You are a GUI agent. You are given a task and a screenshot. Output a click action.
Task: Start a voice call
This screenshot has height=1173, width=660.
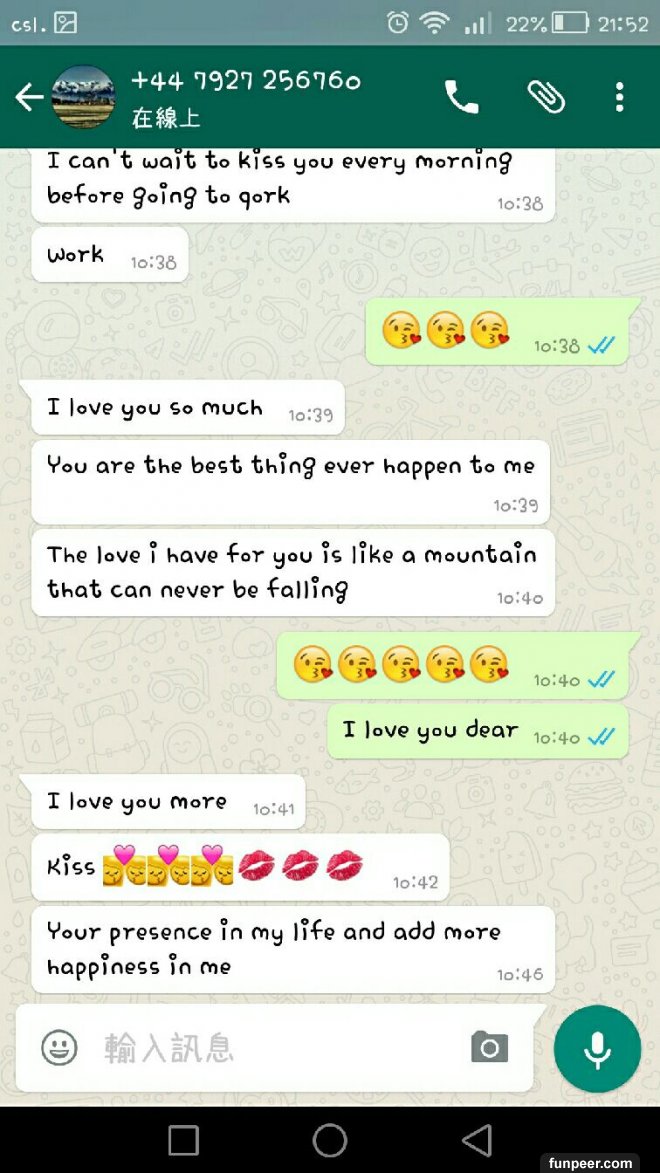pos(461,97)
